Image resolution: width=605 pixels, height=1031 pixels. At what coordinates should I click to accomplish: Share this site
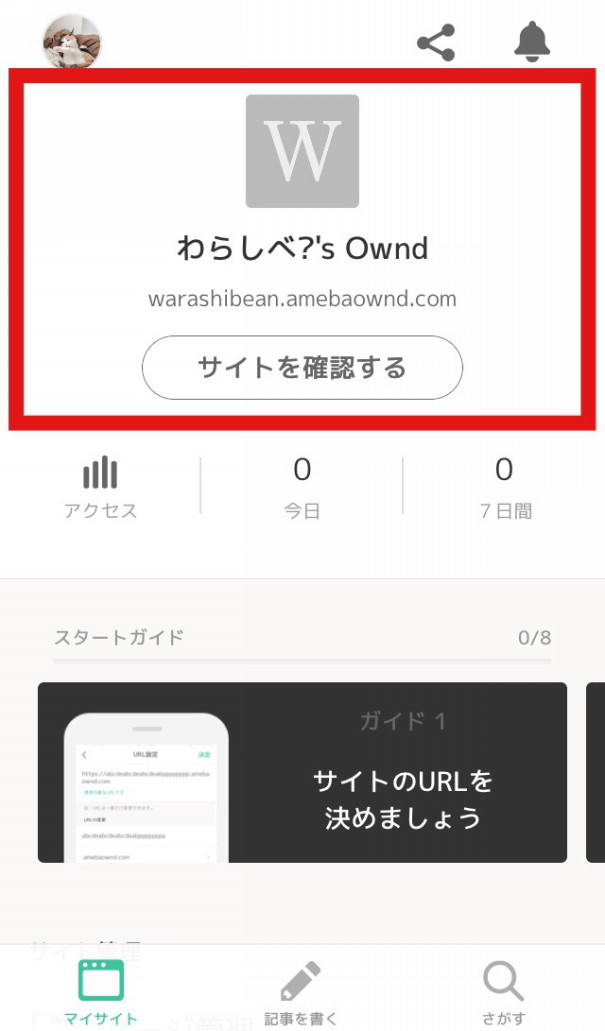435,42
